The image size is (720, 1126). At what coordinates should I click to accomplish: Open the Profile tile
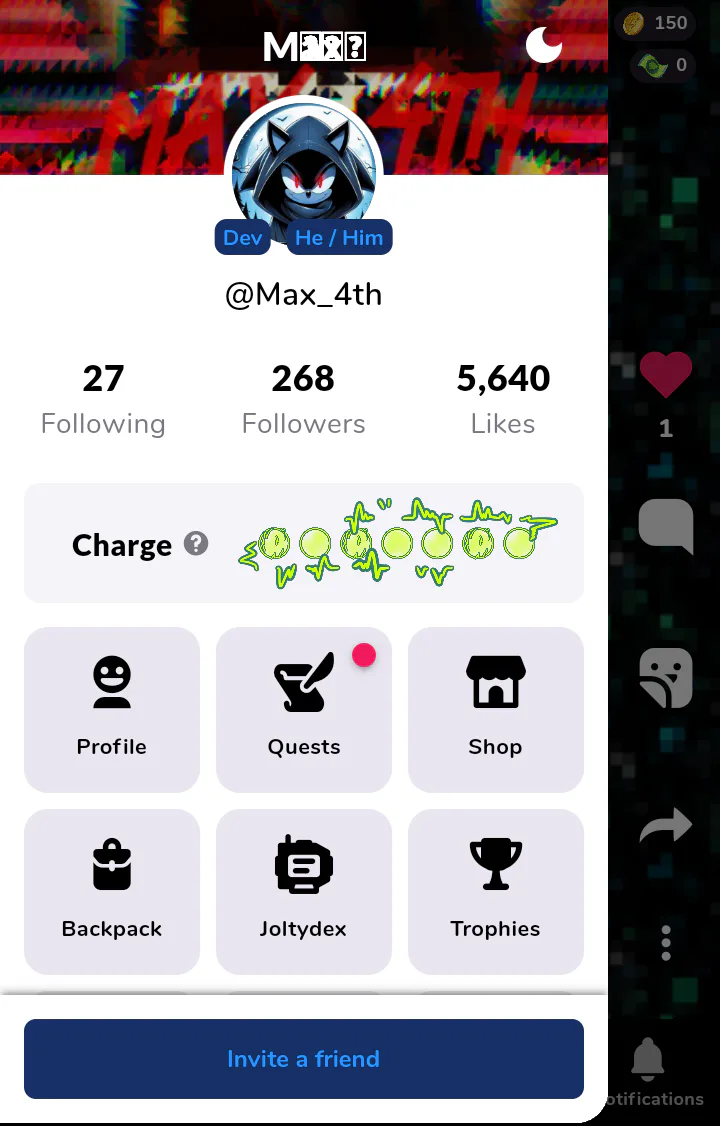coord(112,708)
